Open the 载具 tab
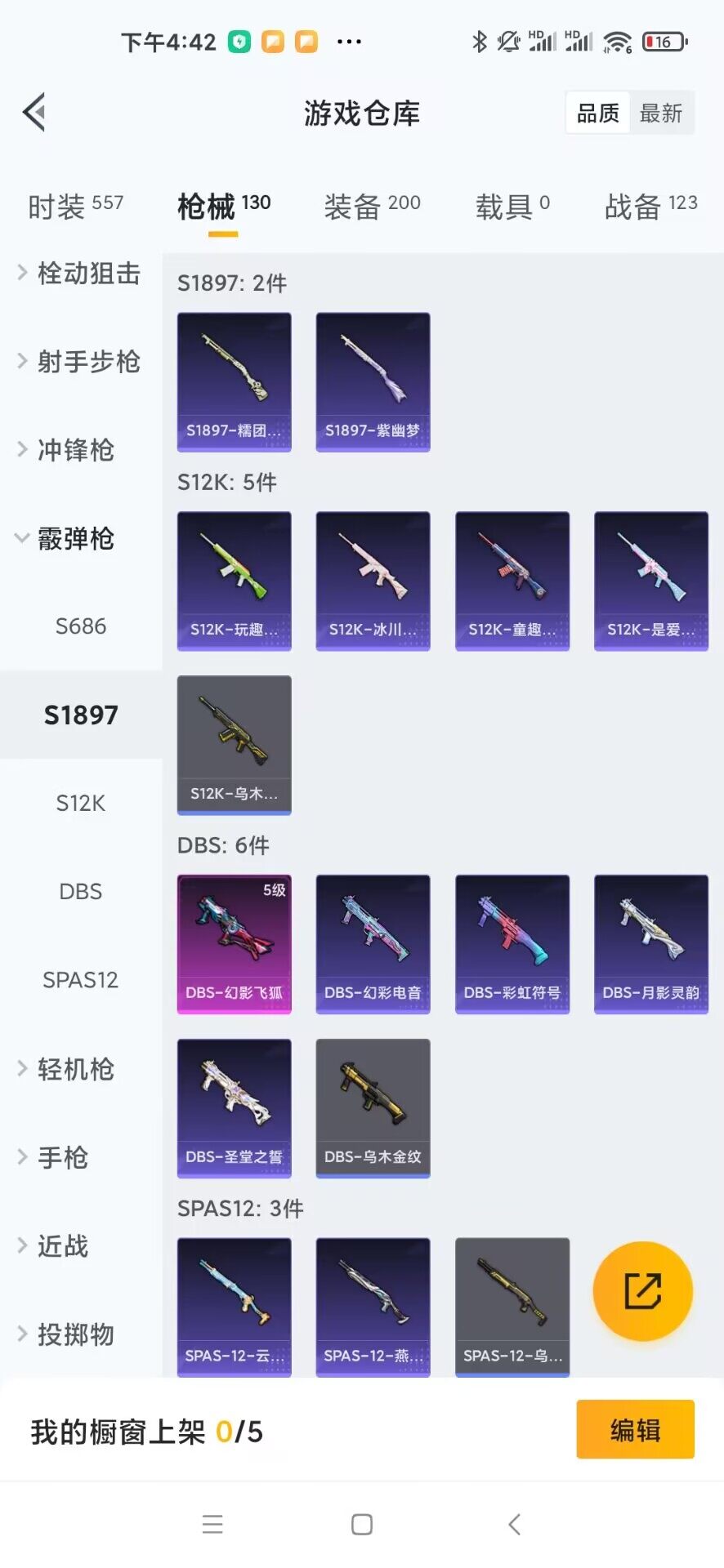 click(512, 207)
